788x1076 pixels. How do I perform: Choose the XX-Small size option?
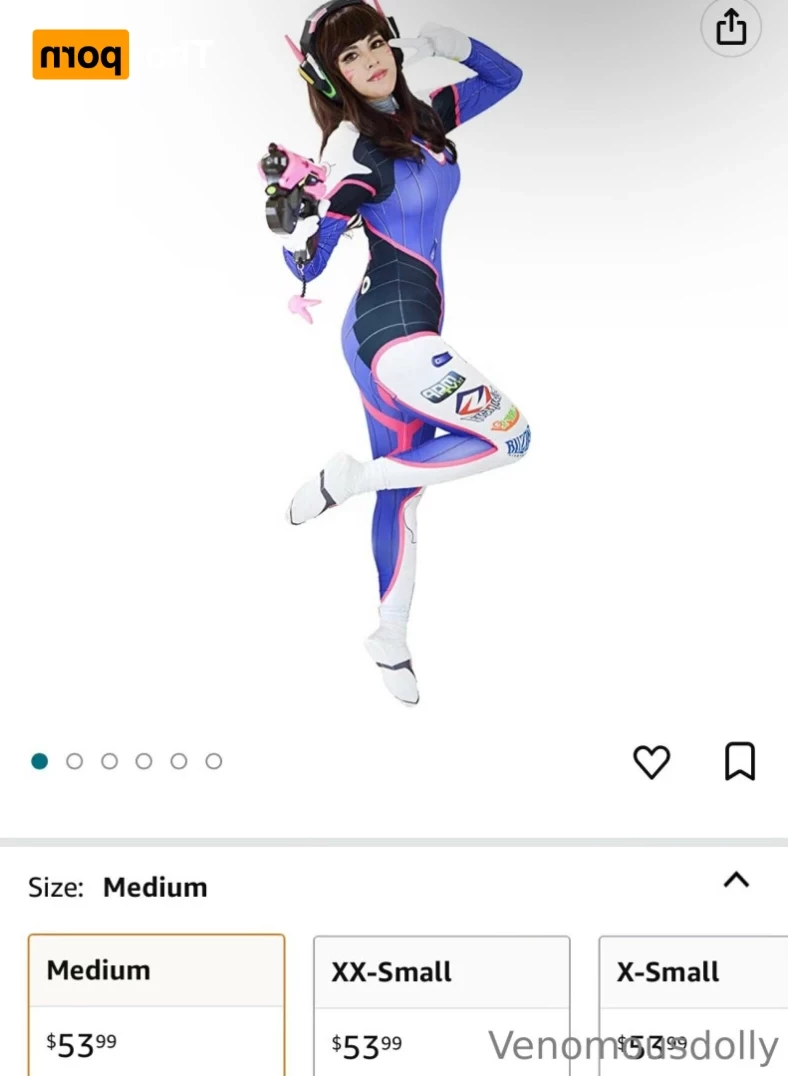tap(441, 1004)
